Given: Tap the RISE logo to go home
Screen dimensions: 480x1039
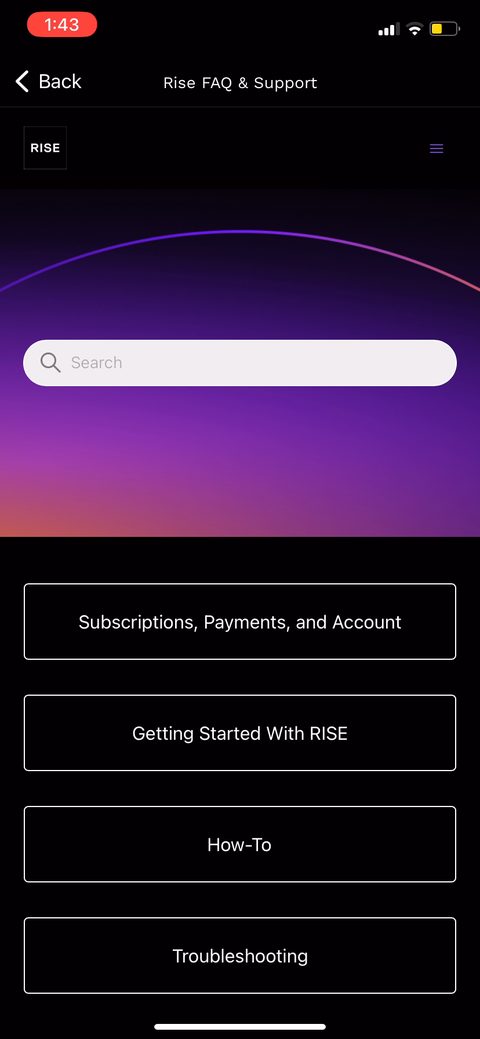Looking at the screenshot, I should [45, 148].
